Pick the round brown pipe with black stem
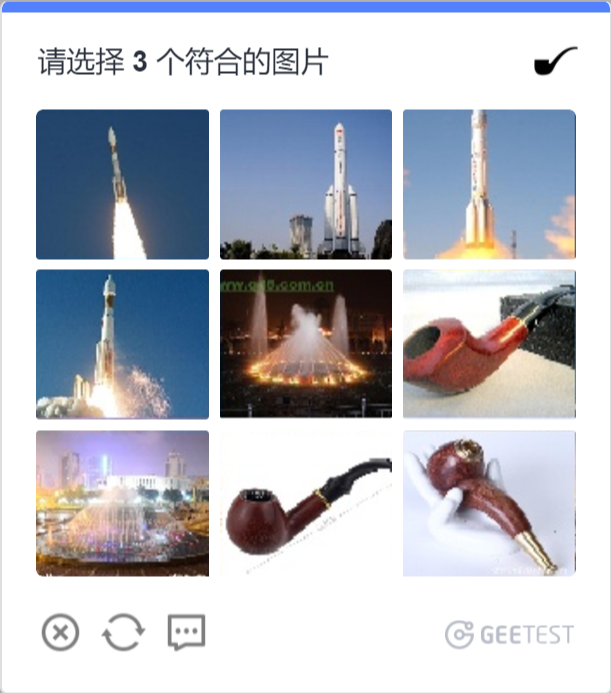 tap(306, 503)
